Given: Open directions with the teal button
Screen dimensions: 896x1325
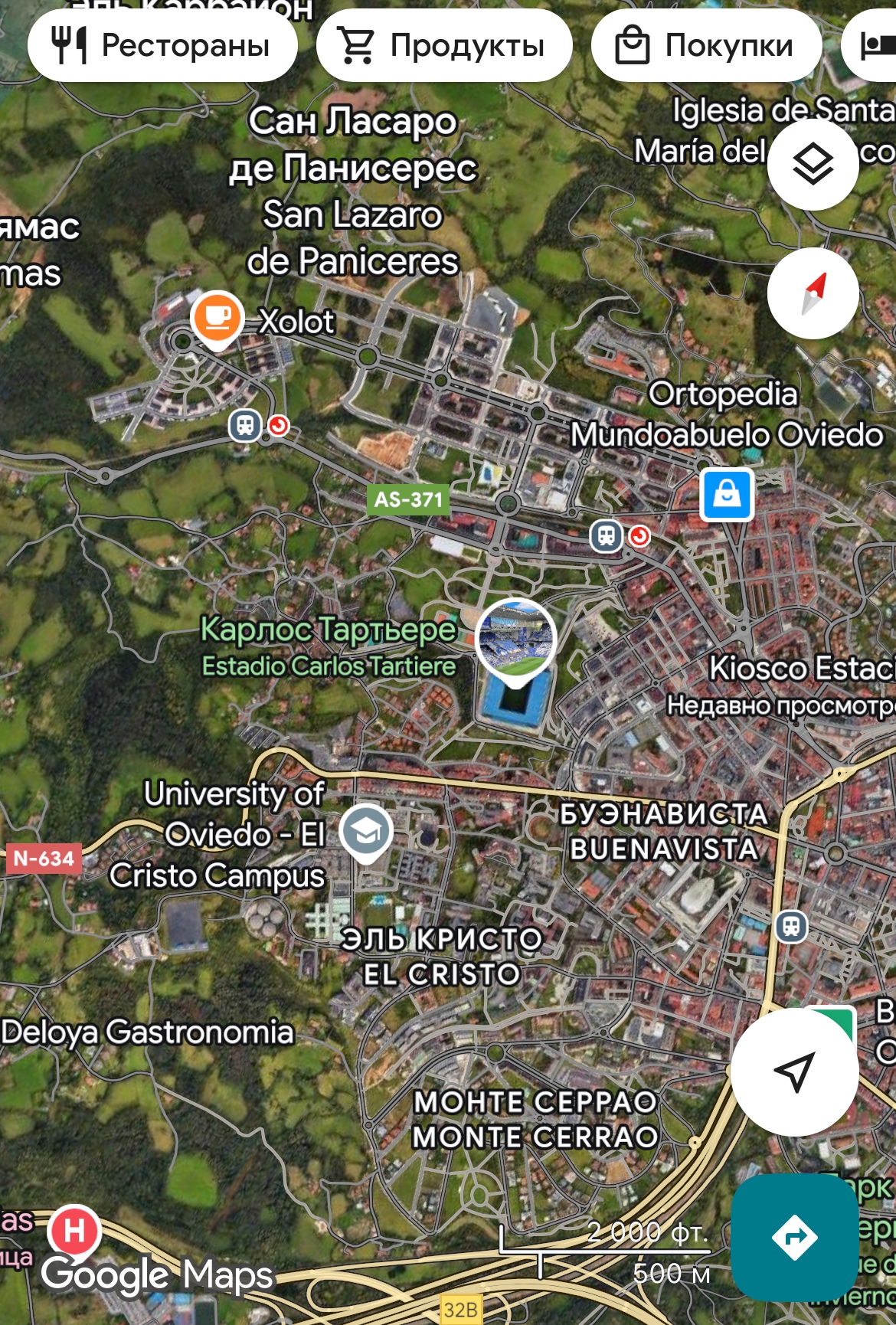Looking at the screenshot, I should (794, 1237).
